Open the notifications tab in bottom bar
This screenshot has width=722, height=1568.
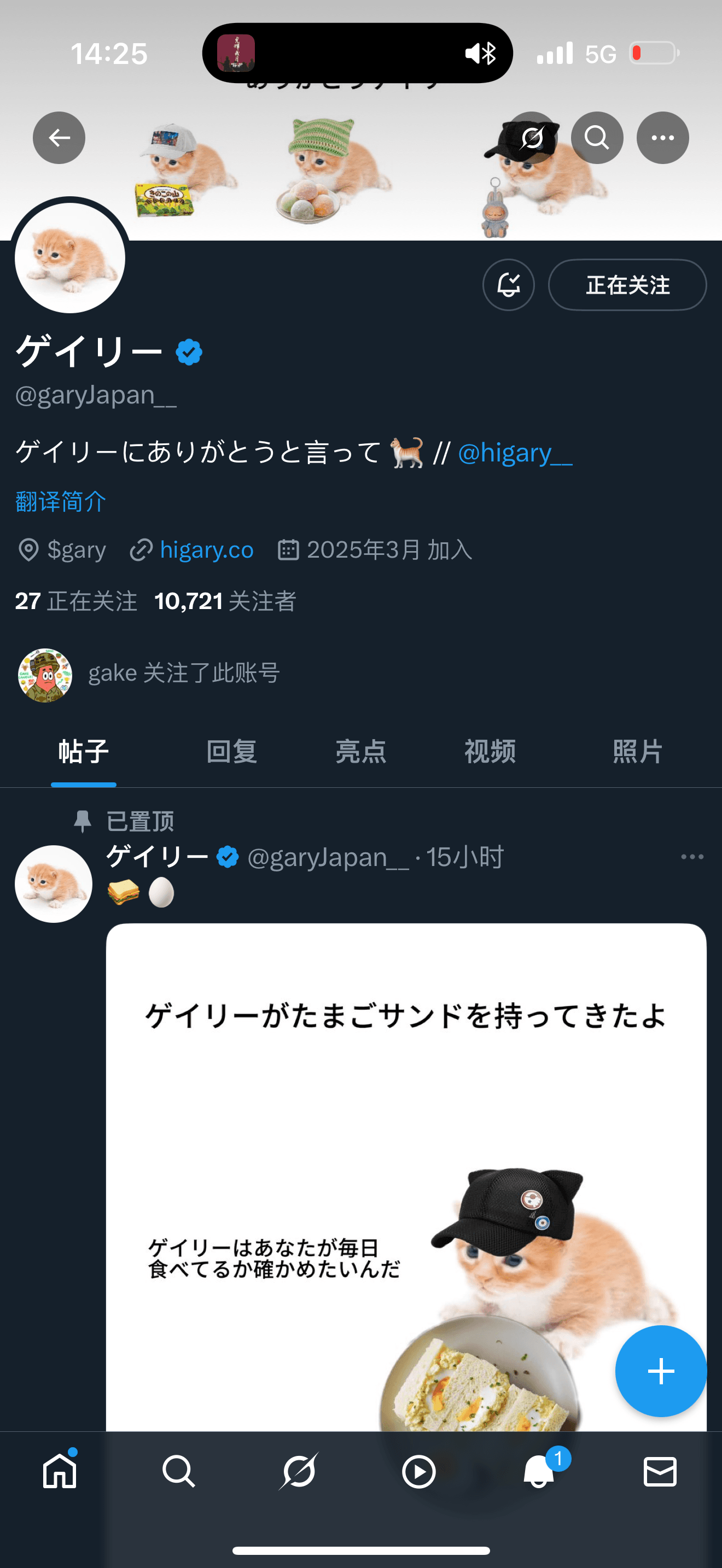click(x=539, y=1472)
